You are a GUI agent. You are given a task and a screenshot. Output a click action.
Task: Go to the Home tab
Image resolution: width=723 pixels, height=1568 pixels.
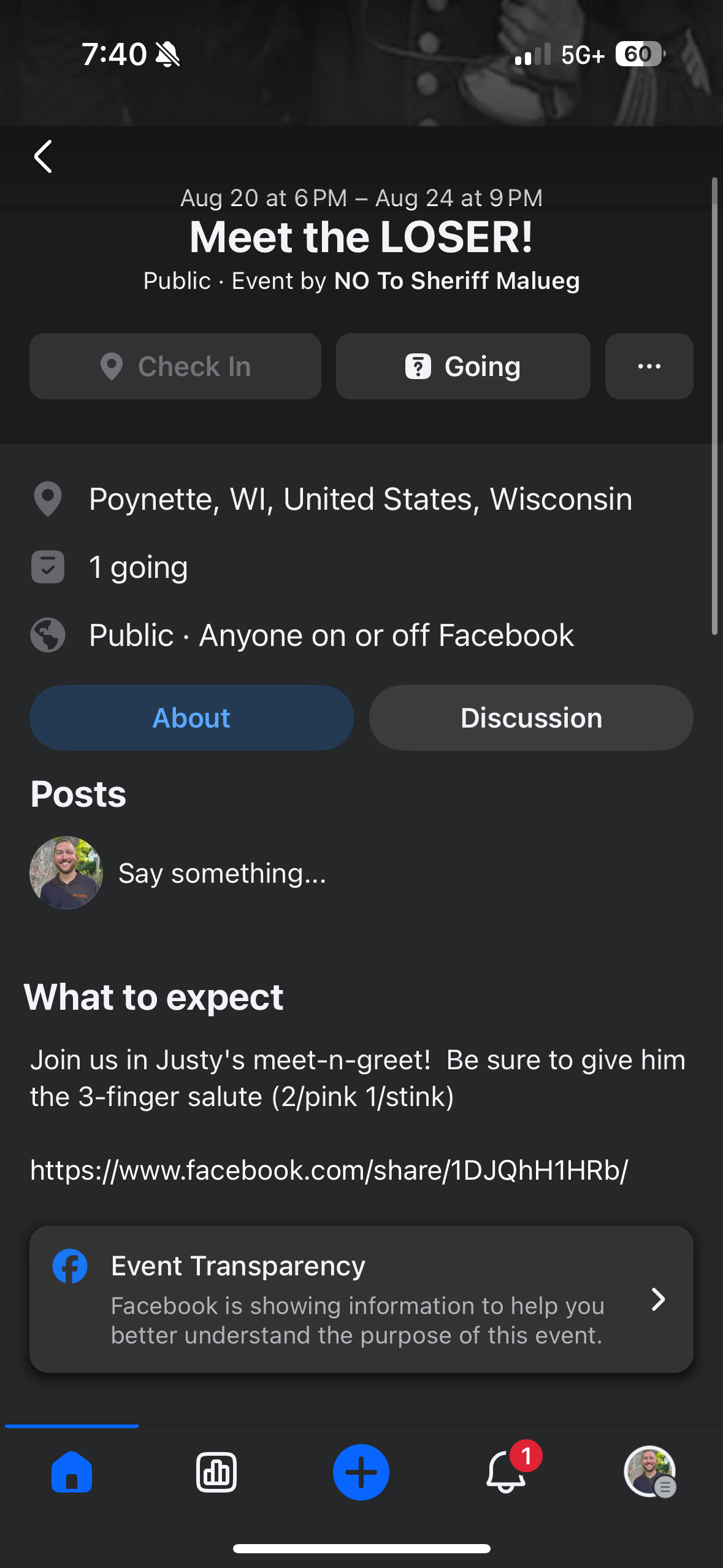click(x=72, y=1472)
